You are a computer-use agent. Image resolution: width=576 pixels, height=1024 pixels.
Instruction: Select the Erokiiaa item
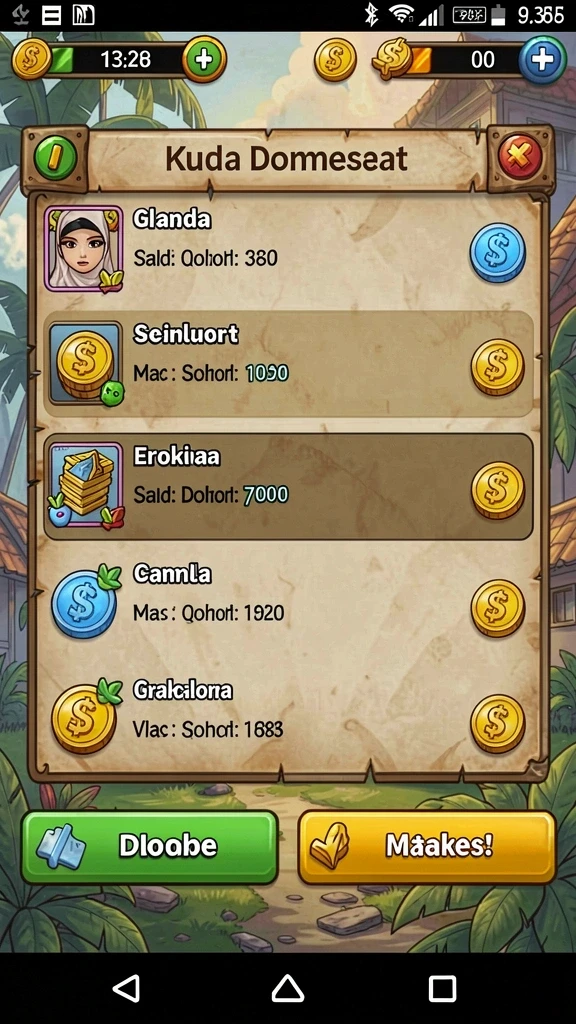(x=288, y=486)
